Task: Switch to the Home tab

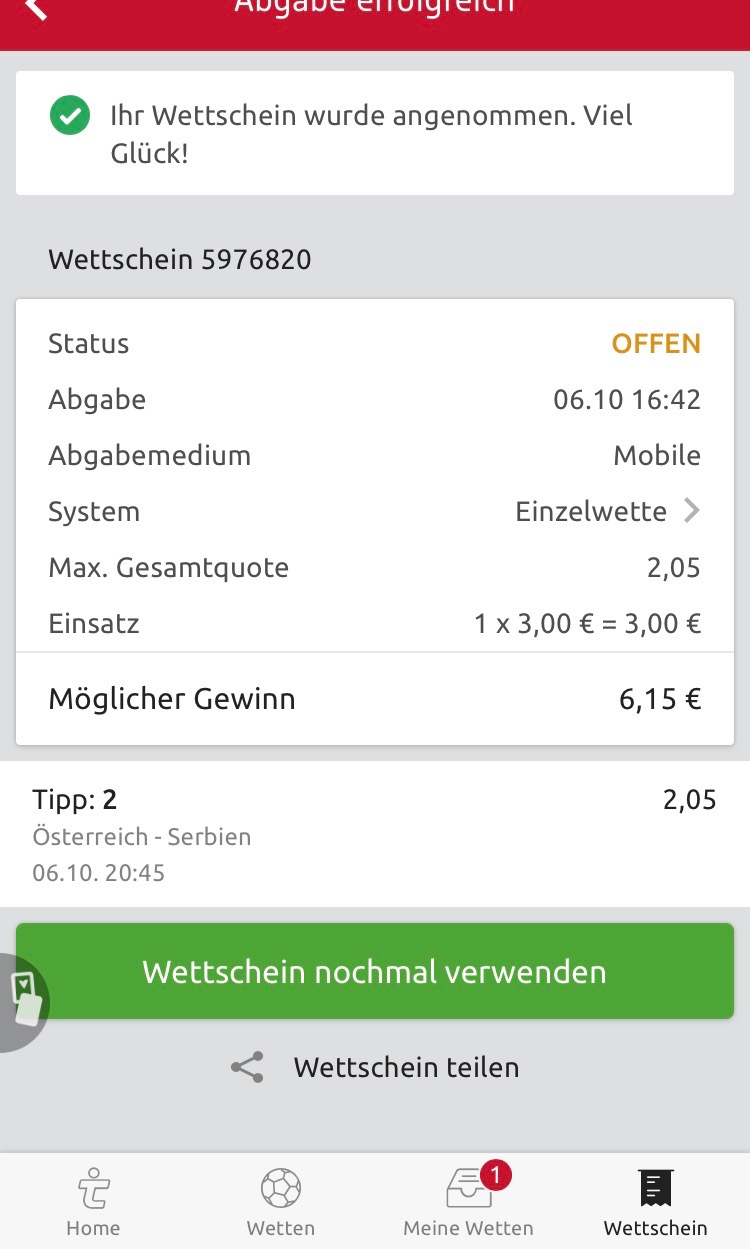Action: pos(93,1202)
